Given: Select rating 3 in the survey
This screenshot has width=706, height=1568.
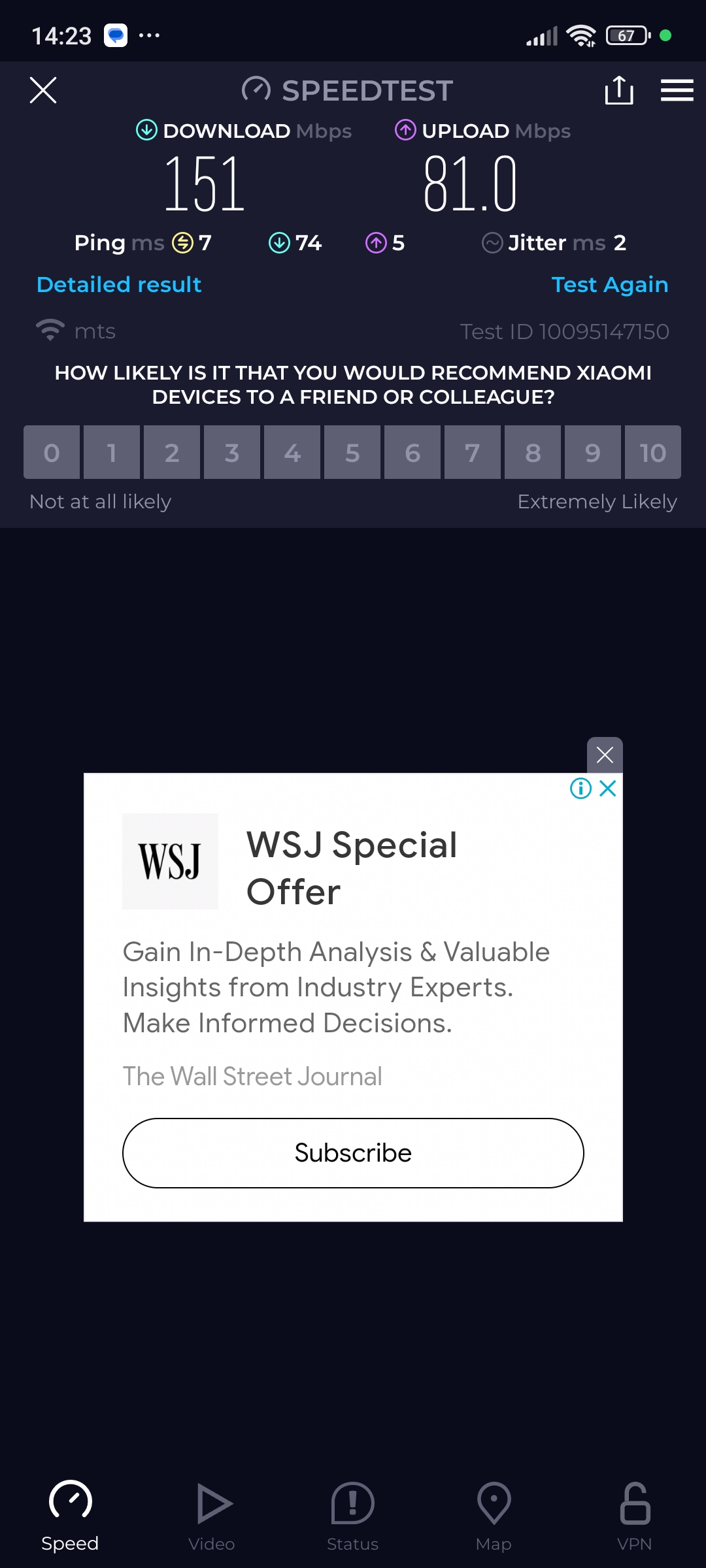Looking at the screenshot, I should (x=232, y=452).
